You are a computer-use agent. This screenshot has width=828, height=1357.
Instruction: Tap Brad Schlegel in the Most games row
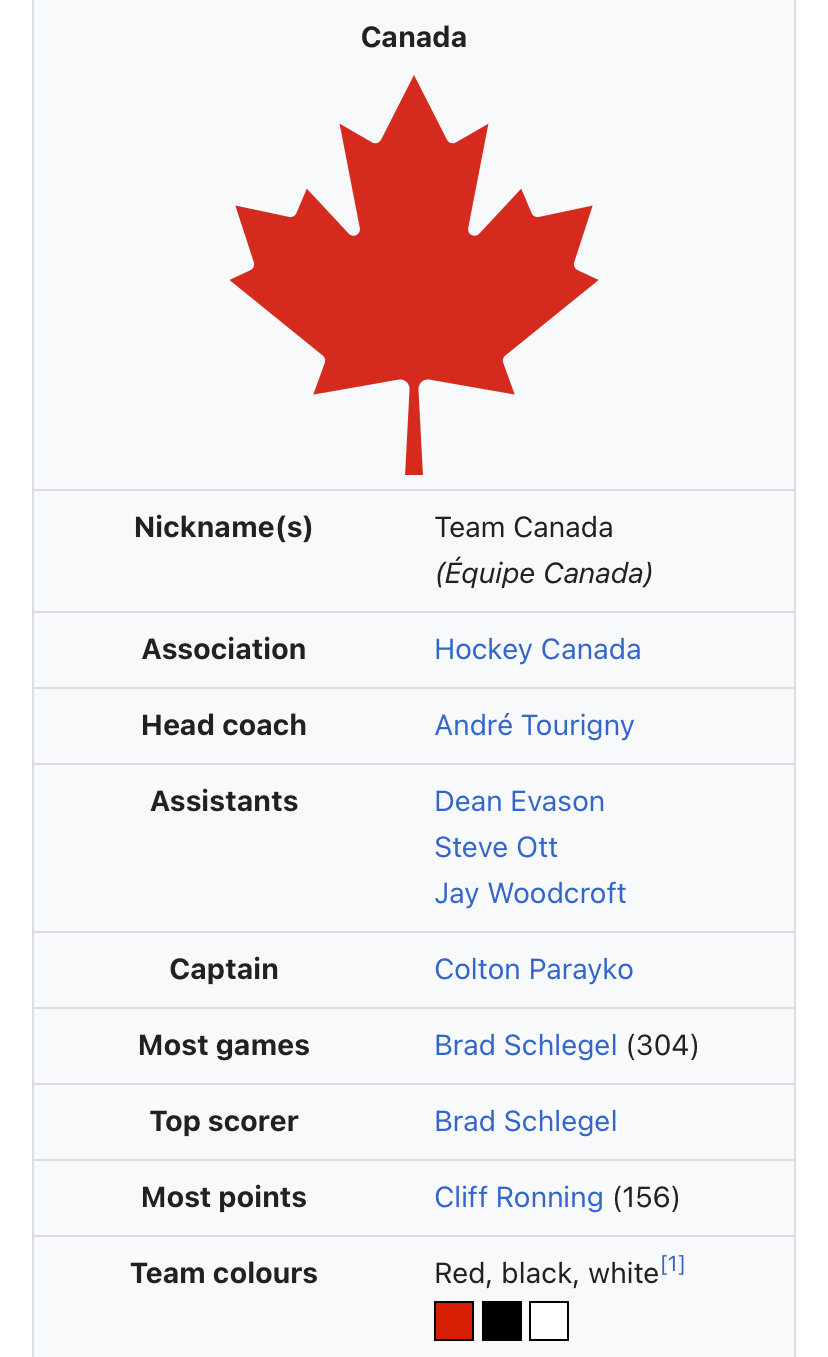point(526,1046)
